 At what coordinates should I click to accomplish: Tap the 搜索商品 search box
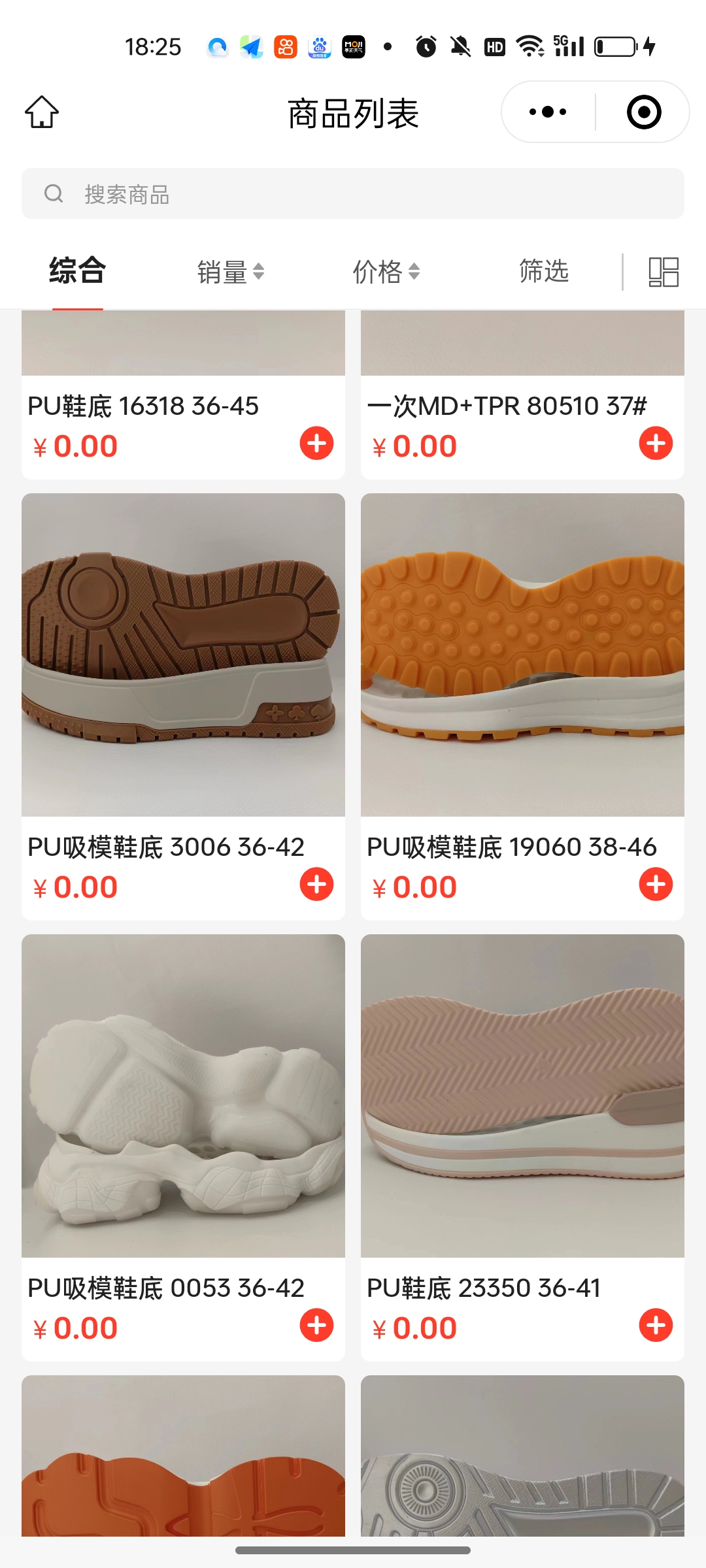tap(353, 194)
